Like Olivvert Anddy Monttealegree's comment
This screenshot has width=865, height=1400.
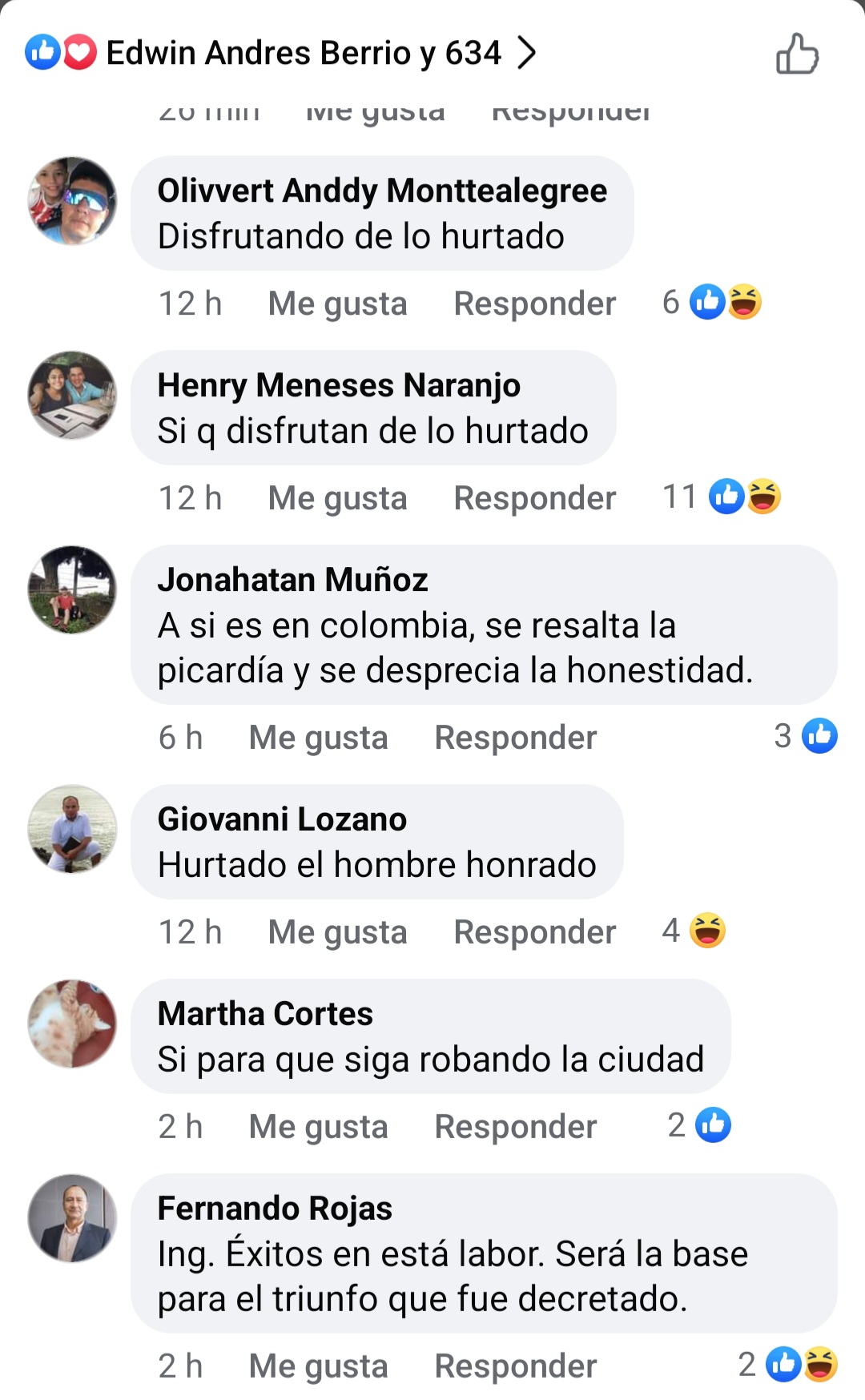tap(337, 304)
